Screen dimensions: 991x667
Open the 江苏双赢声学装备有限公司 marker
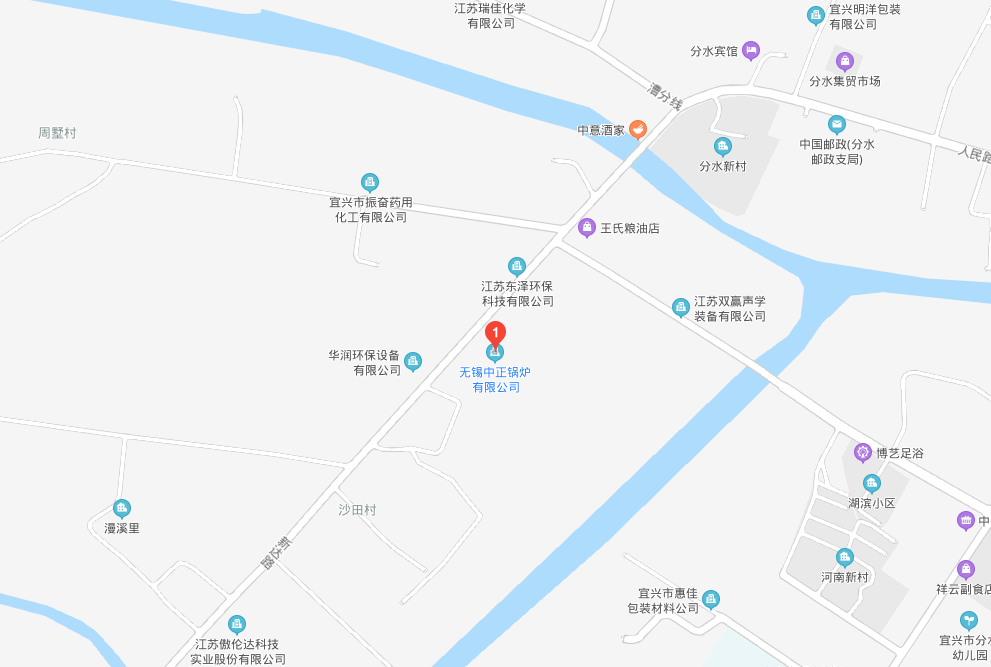tap(681, 306)
